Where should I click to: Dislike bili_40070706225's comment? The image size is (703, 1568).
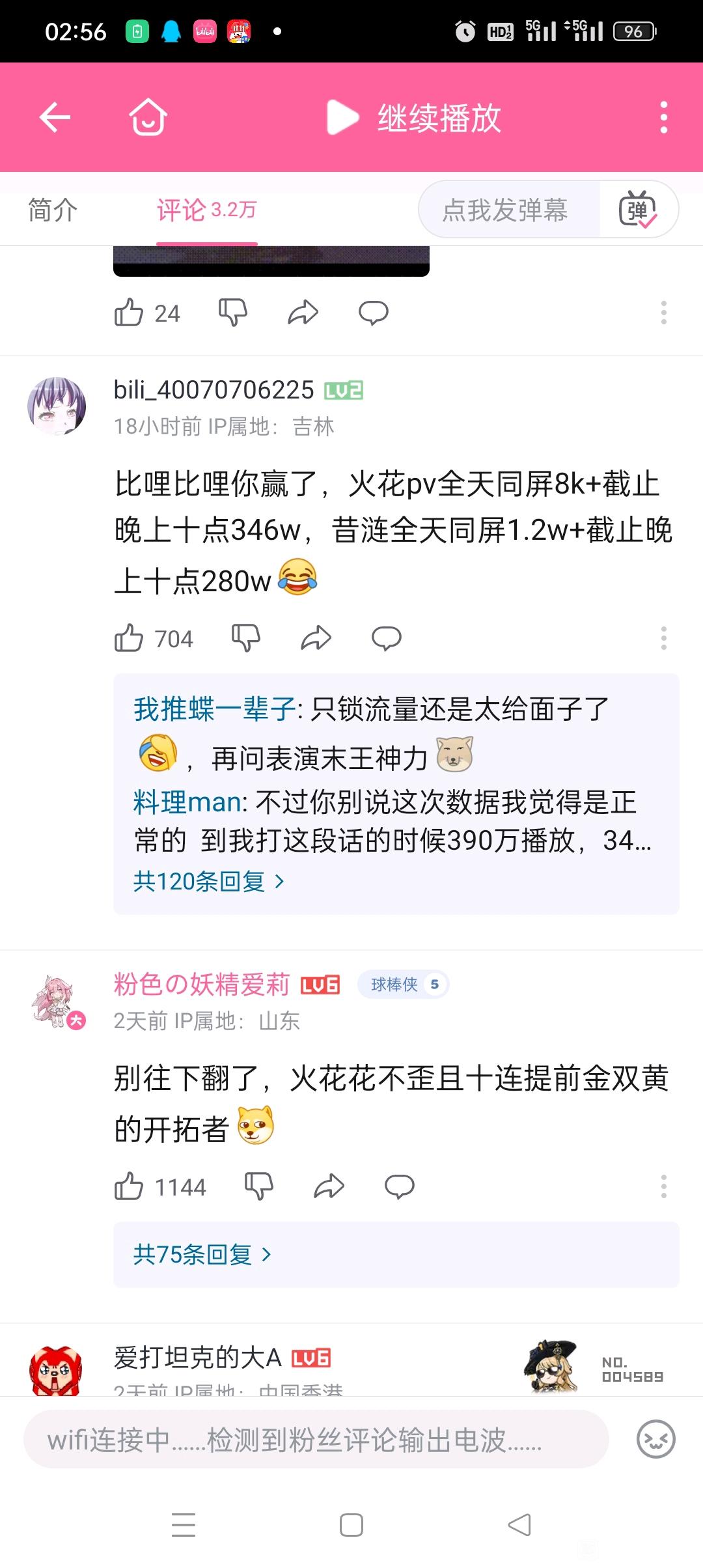(x=246, y=639)
